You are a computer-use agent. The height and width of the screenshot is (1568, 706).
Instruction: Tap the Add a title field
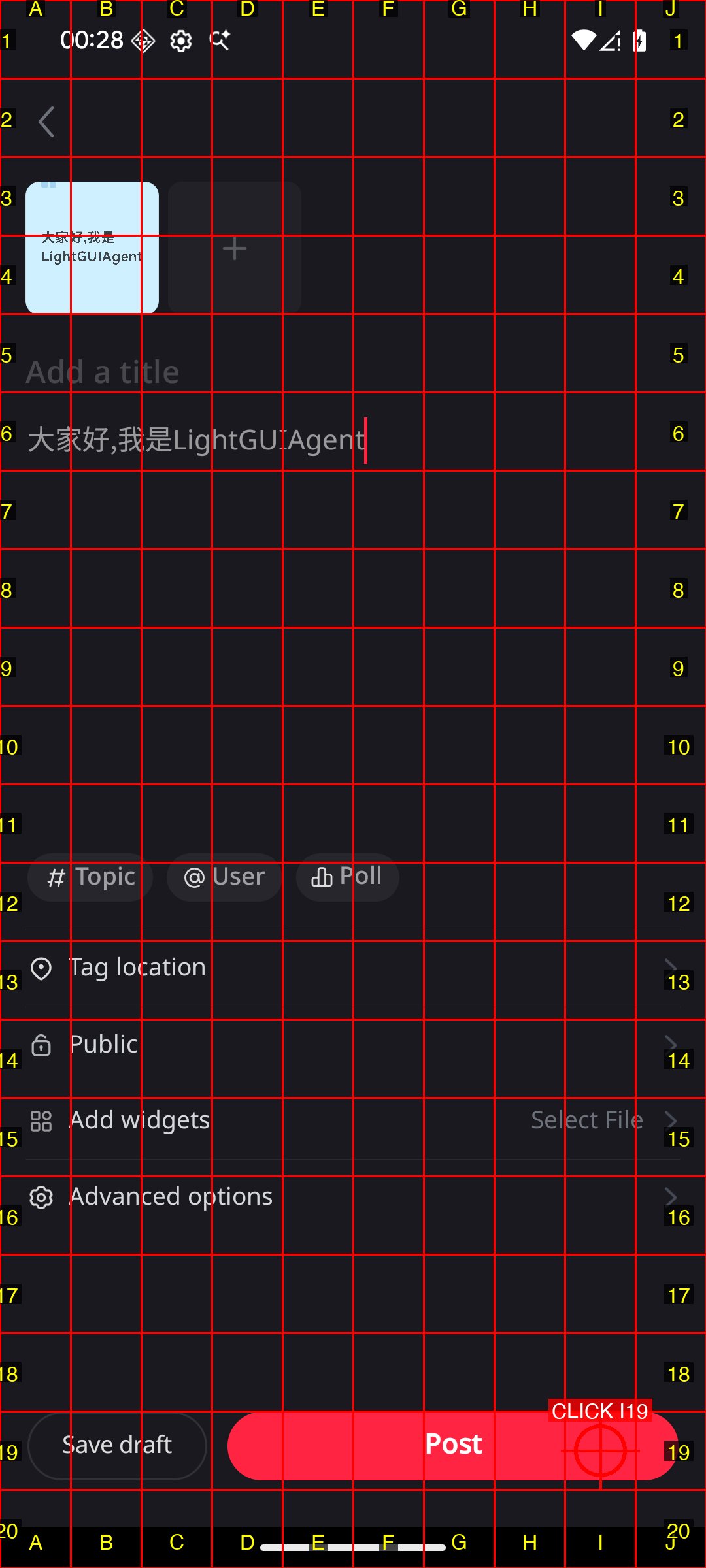coord(196,372)
